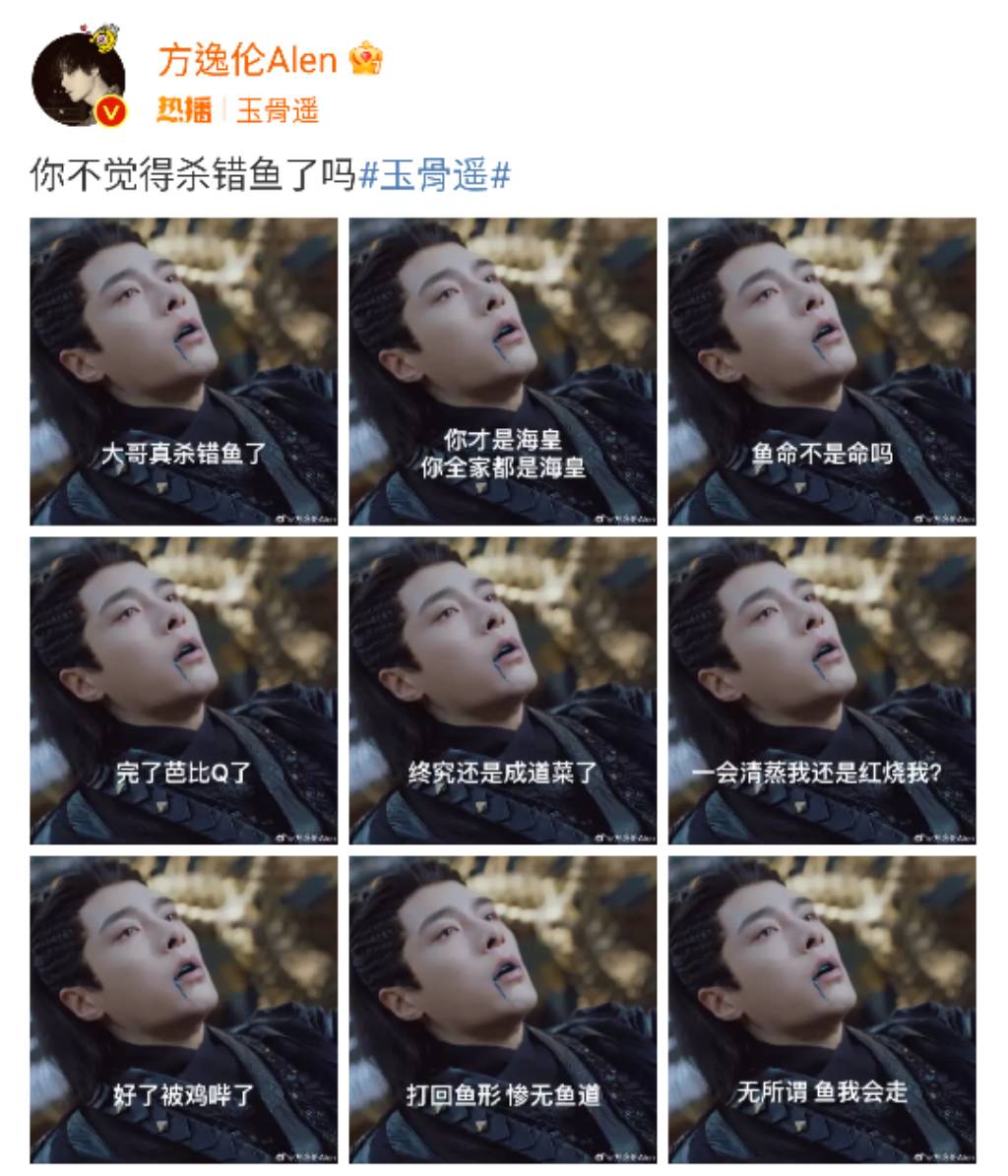View the image captioned 打回鱼形 惨无鱼道
This screenshot has width=1008, height=1176.
502,1009
